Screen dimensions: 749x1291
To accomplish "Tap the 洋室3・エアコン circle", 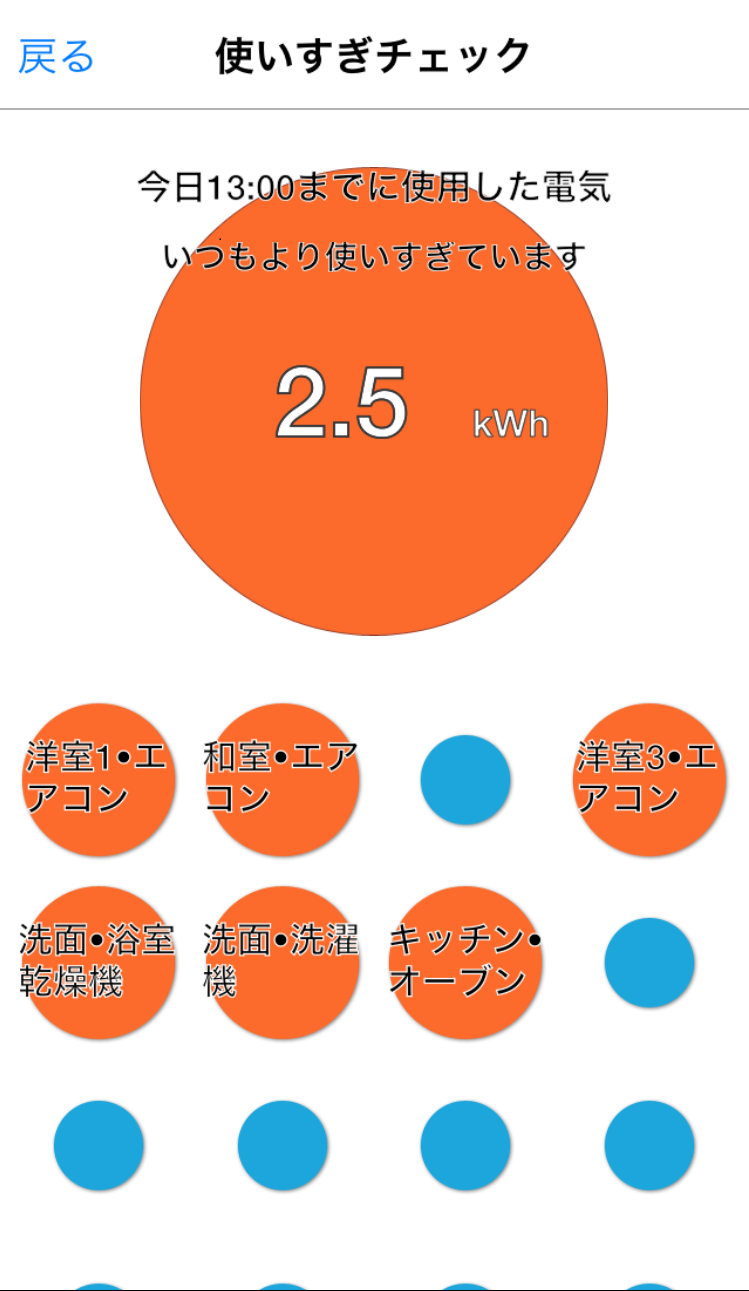I will pos(649,780).
